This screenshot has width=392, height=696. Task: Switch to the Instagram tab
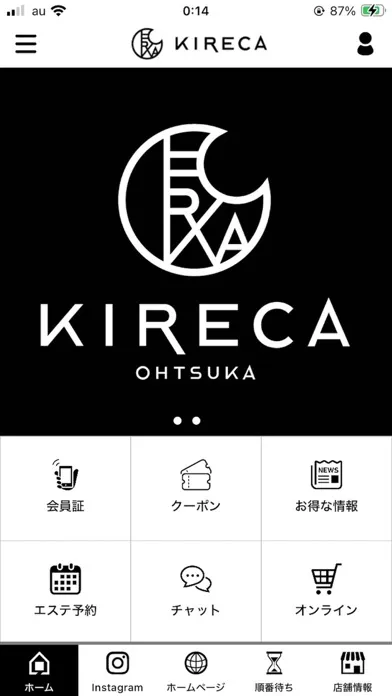(117, 670)
